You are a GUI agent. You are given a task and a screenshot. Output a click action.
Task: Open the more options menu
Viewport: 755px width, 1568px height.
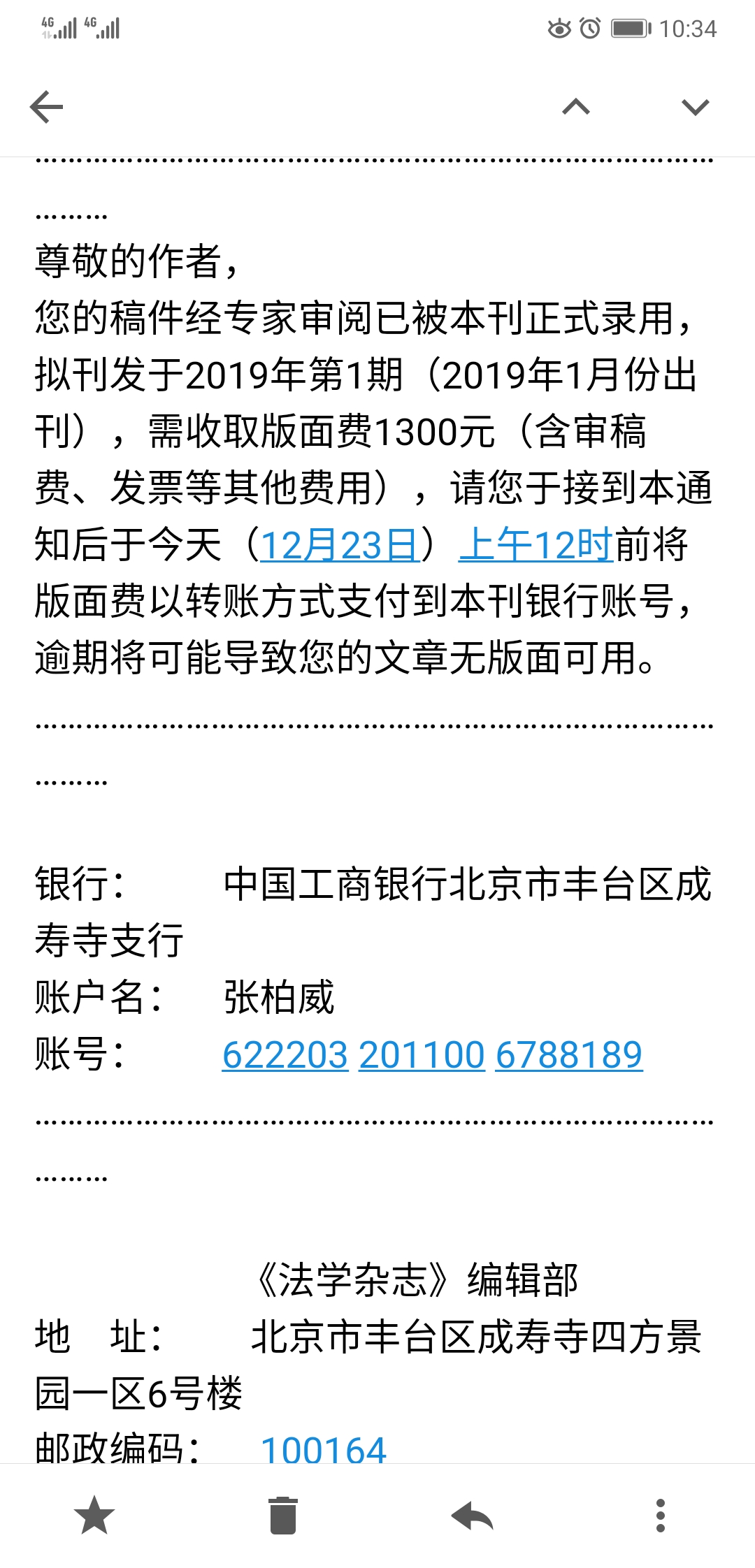click(x=661, y=1516)
